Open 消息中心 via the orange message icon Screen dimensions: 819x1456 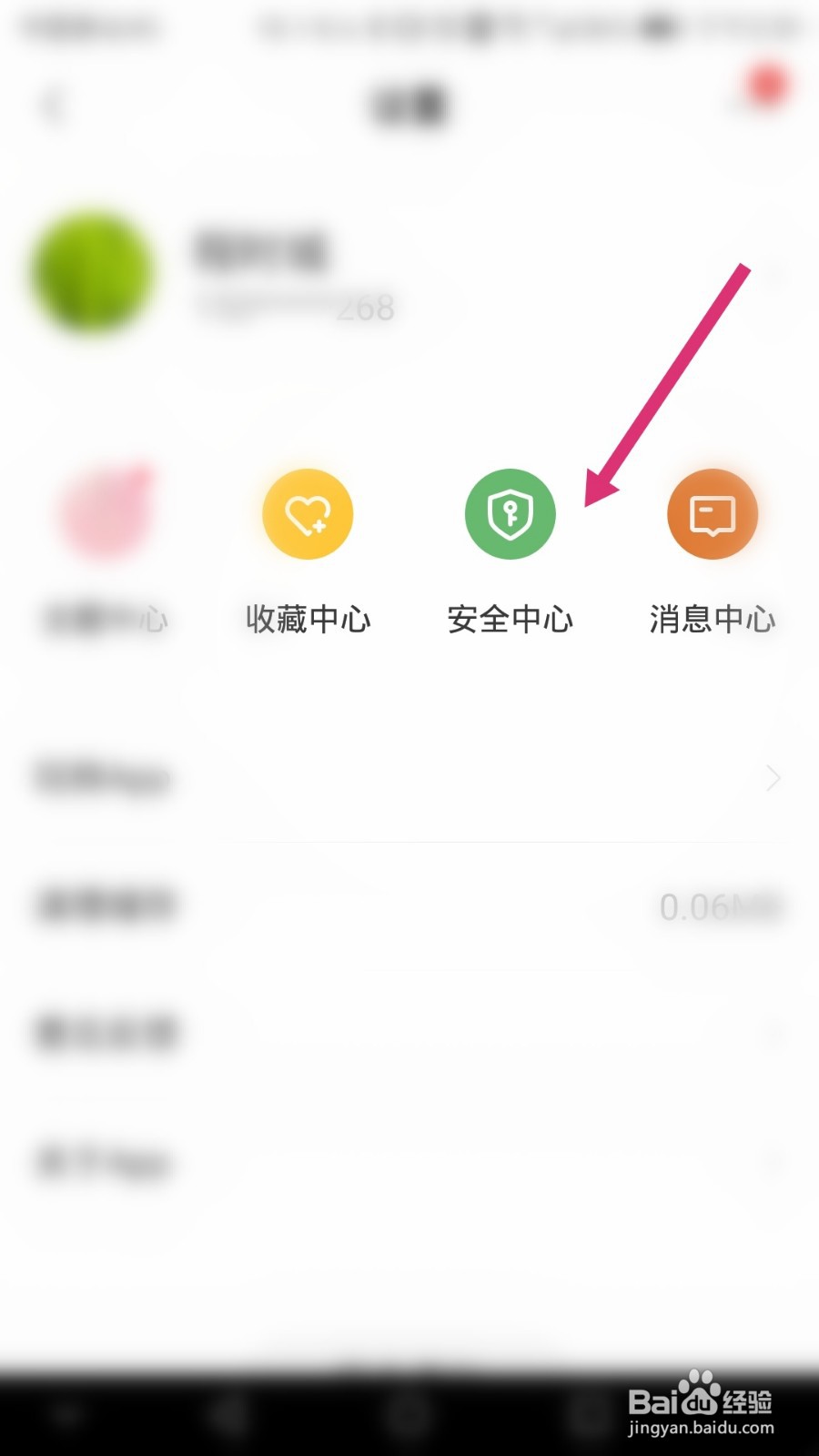[x=713, y=513]
